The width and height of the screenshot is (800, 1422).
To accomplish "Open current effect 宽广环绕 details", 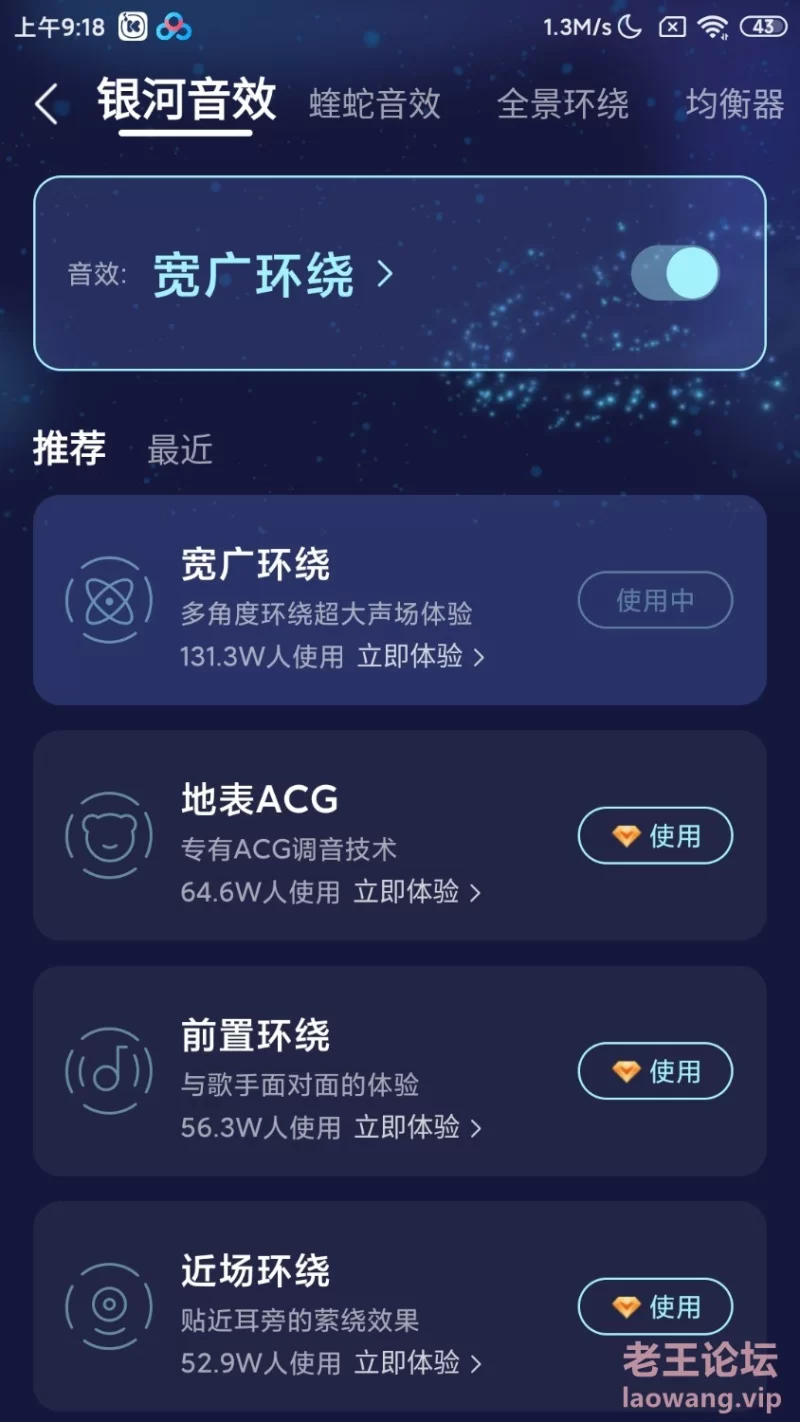I will click(273, 274).
